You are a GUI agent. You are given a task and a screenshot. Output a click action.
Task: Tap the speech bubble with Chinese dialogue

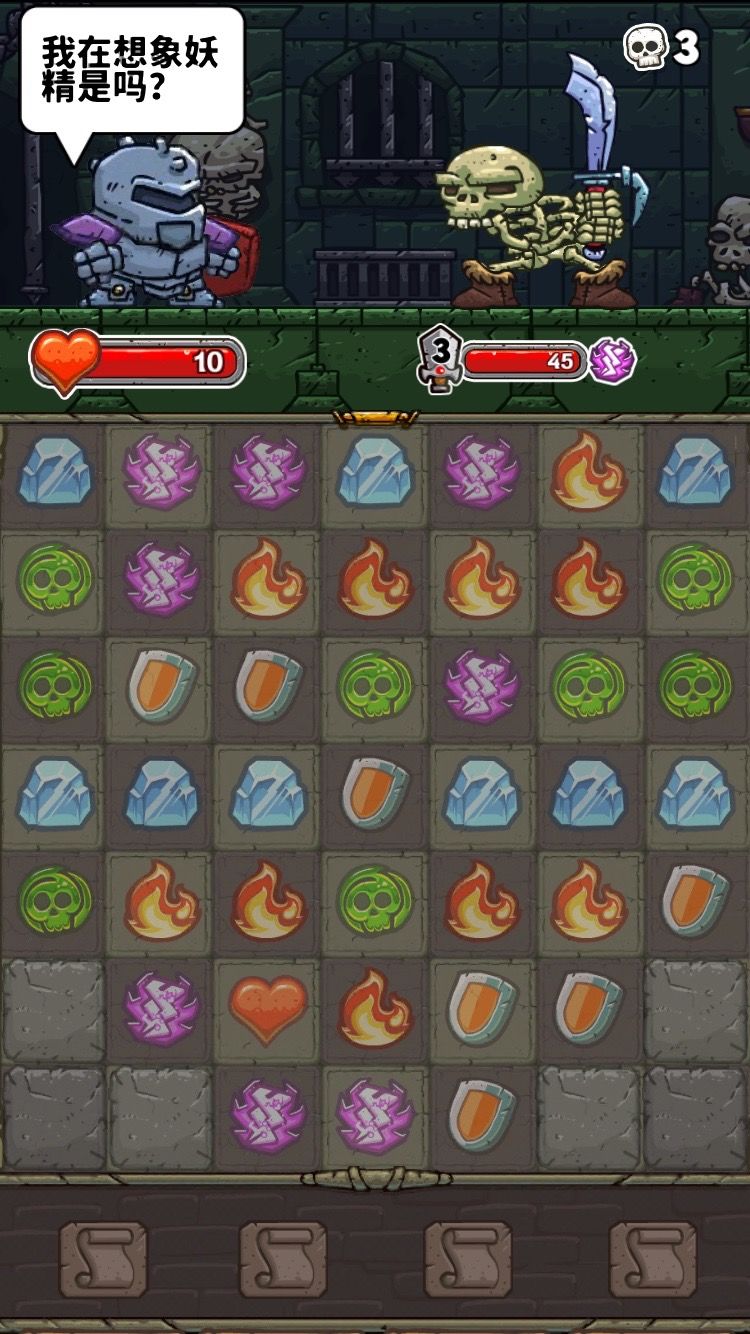click(x=135, y=70)
